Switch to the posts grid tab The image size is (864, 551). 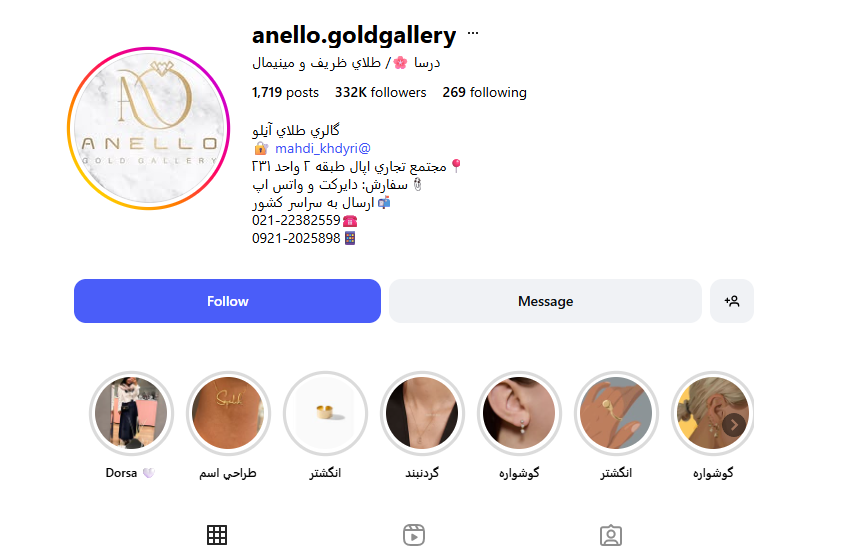click(217, 535)
